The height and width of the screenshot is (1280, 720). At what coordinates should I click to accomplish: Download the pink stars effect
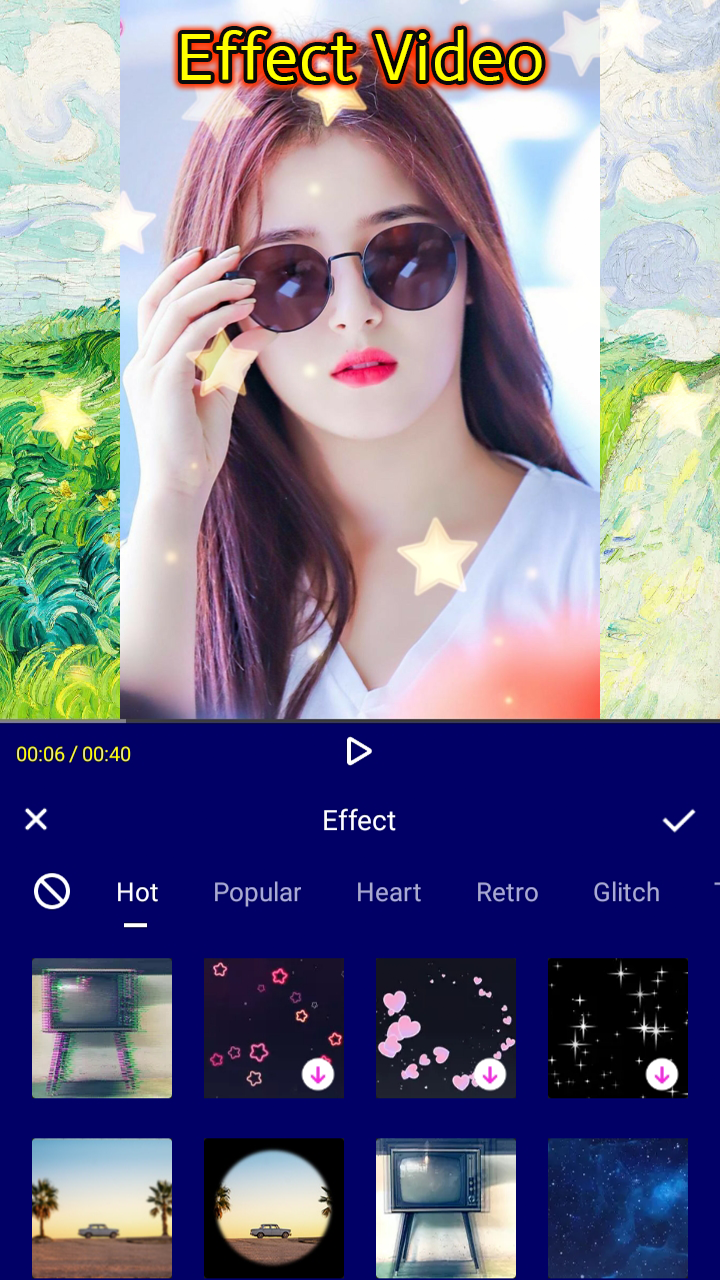[x=318, y=1074]
